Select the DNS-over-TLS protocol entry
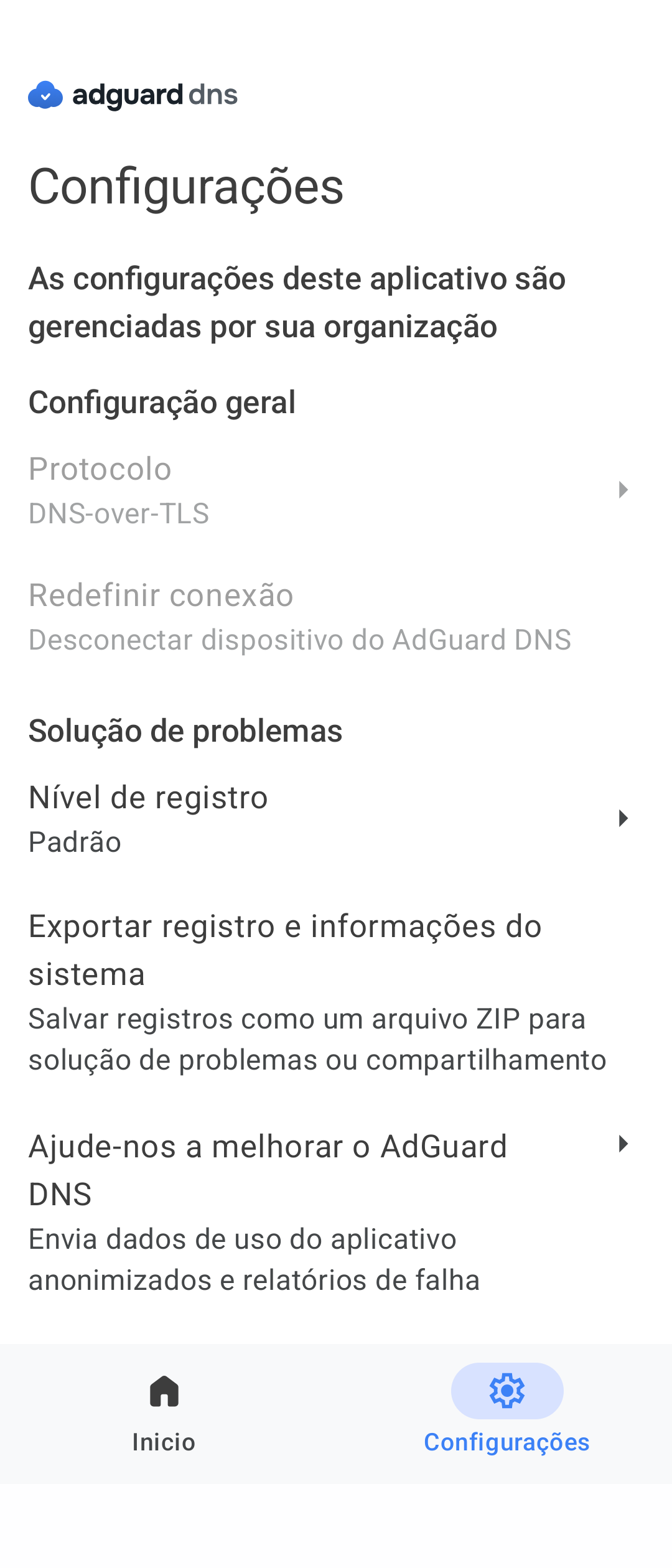Image resolution: width=672 pixels, height=1568 pixels. point(311,490)
